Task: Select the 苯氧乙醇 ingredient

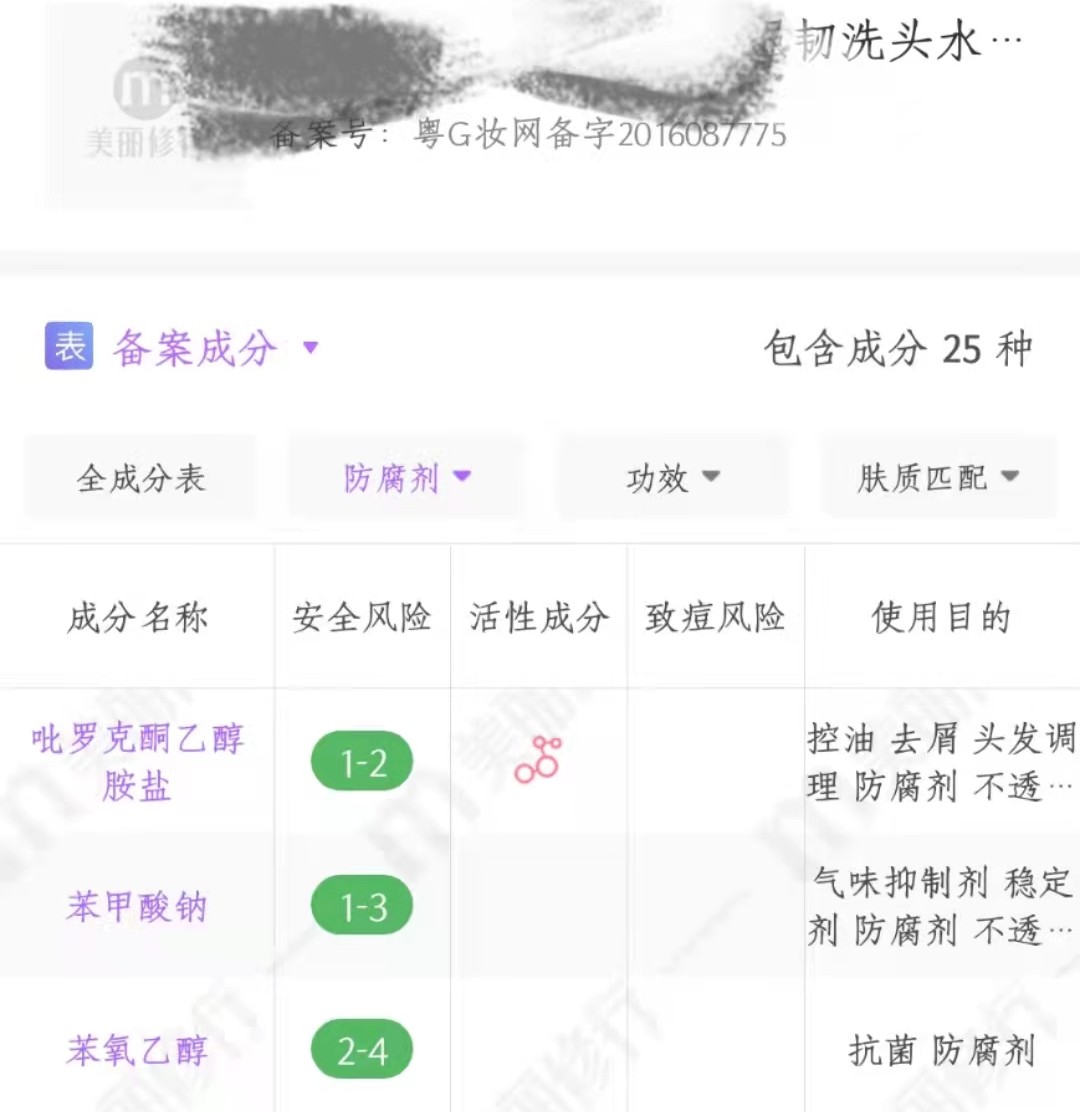Action: click(x=137, y=1048)
